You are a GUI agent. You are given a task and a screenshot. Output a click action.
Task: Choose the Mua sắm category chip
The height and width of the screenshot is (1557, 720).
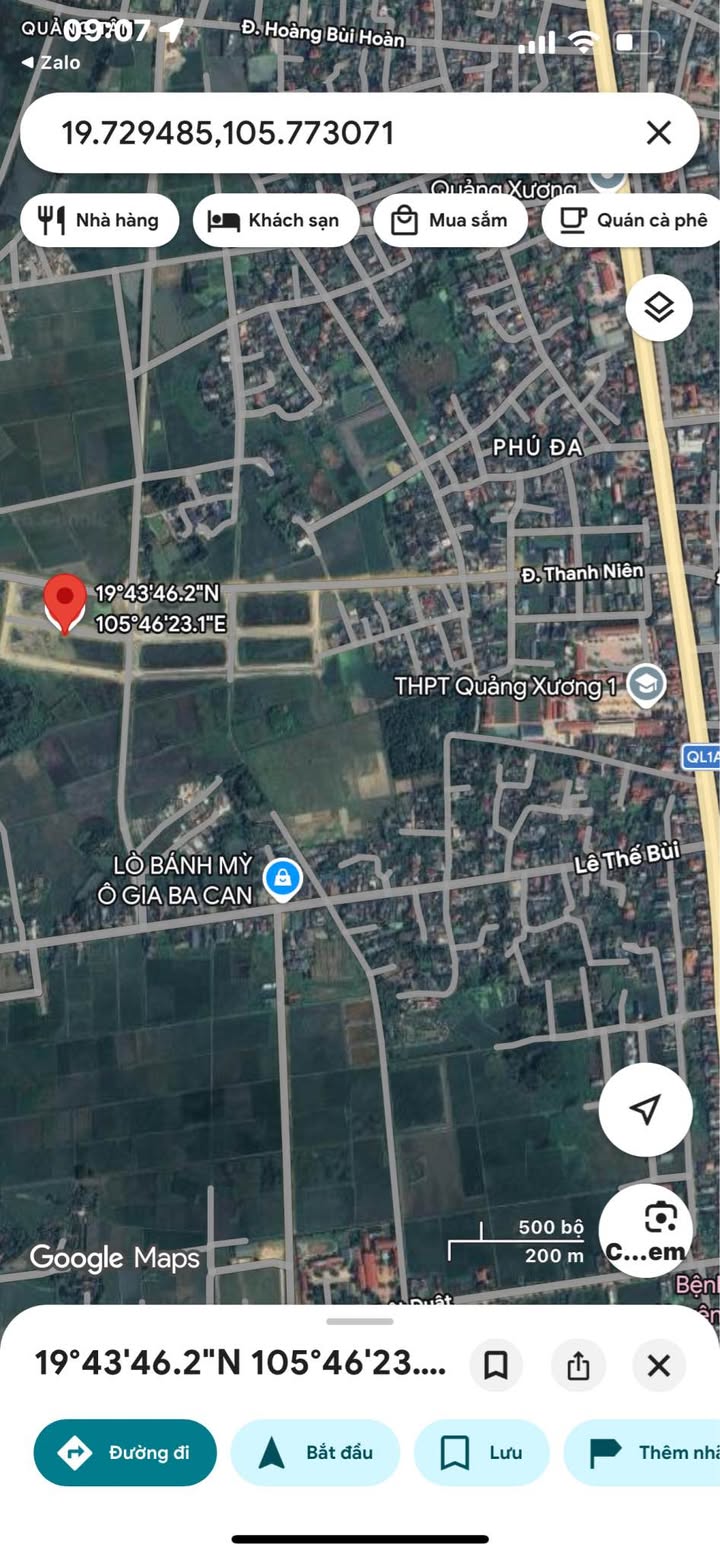click(x=451, y=220)
